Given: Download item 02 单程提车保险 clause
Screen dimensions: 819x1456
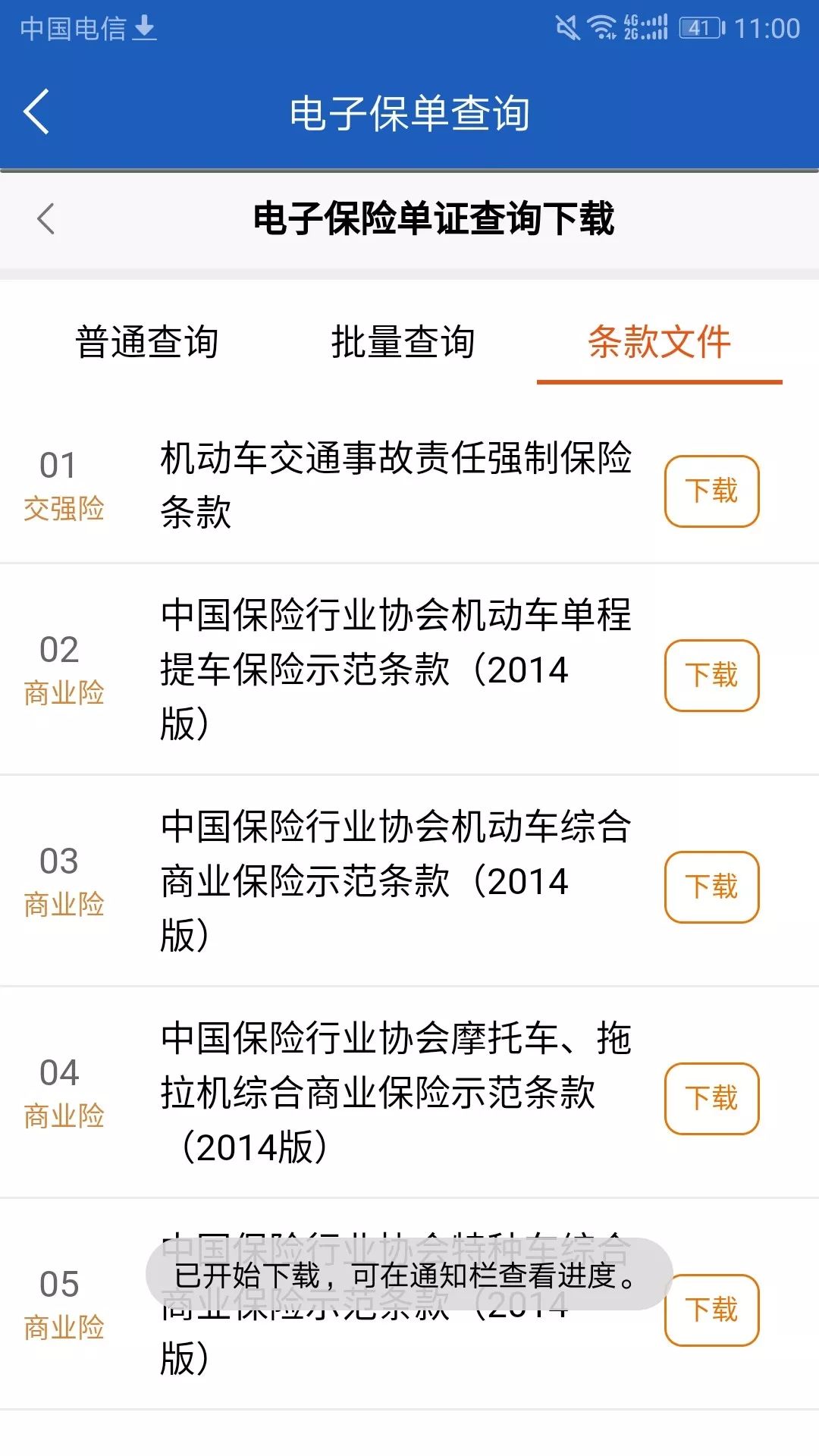Looking at the screenshot, I should (711, 676).
